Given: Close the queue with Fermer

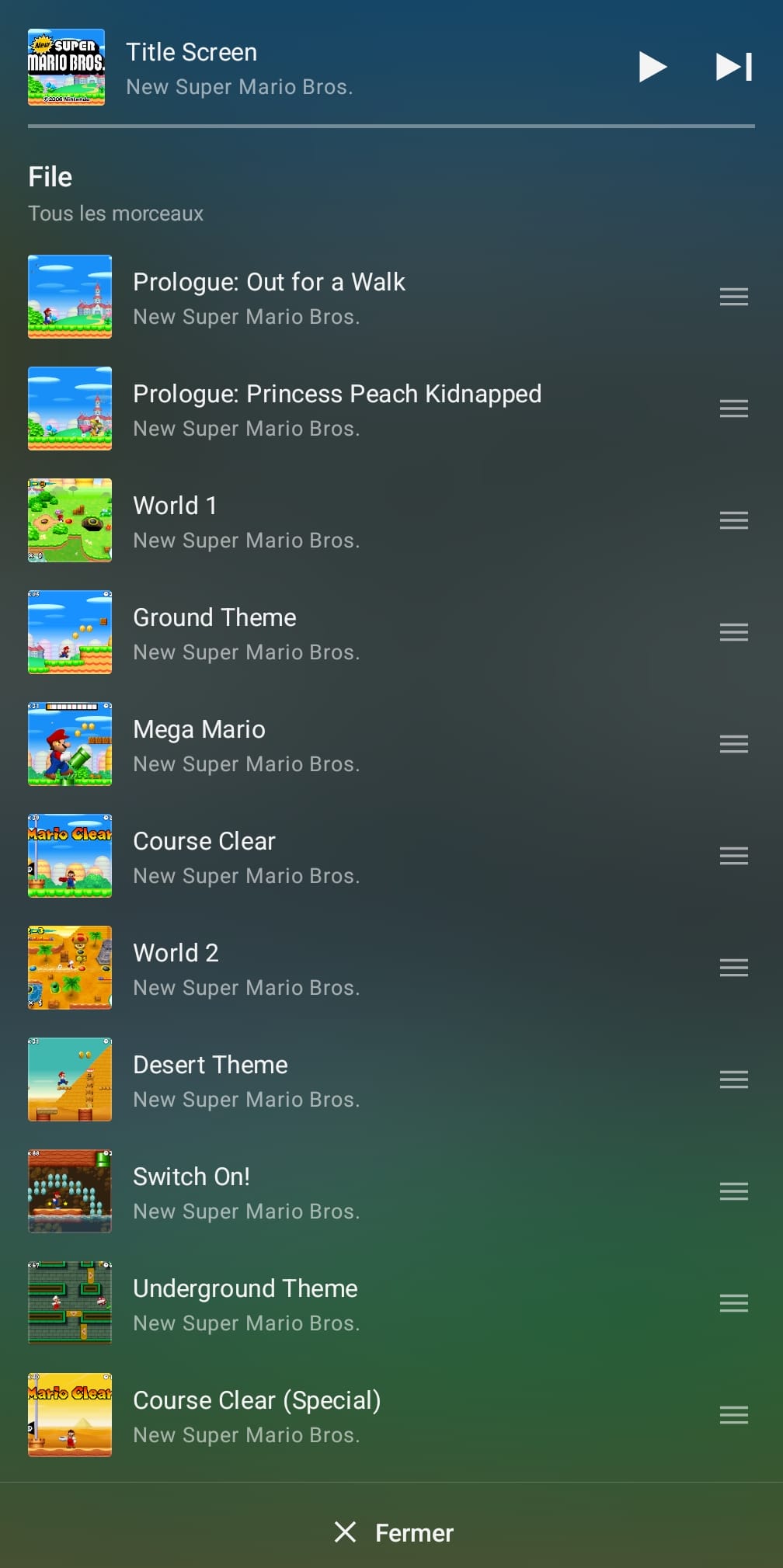Looking at the screenshot, I should click(x=393, y=1532).
